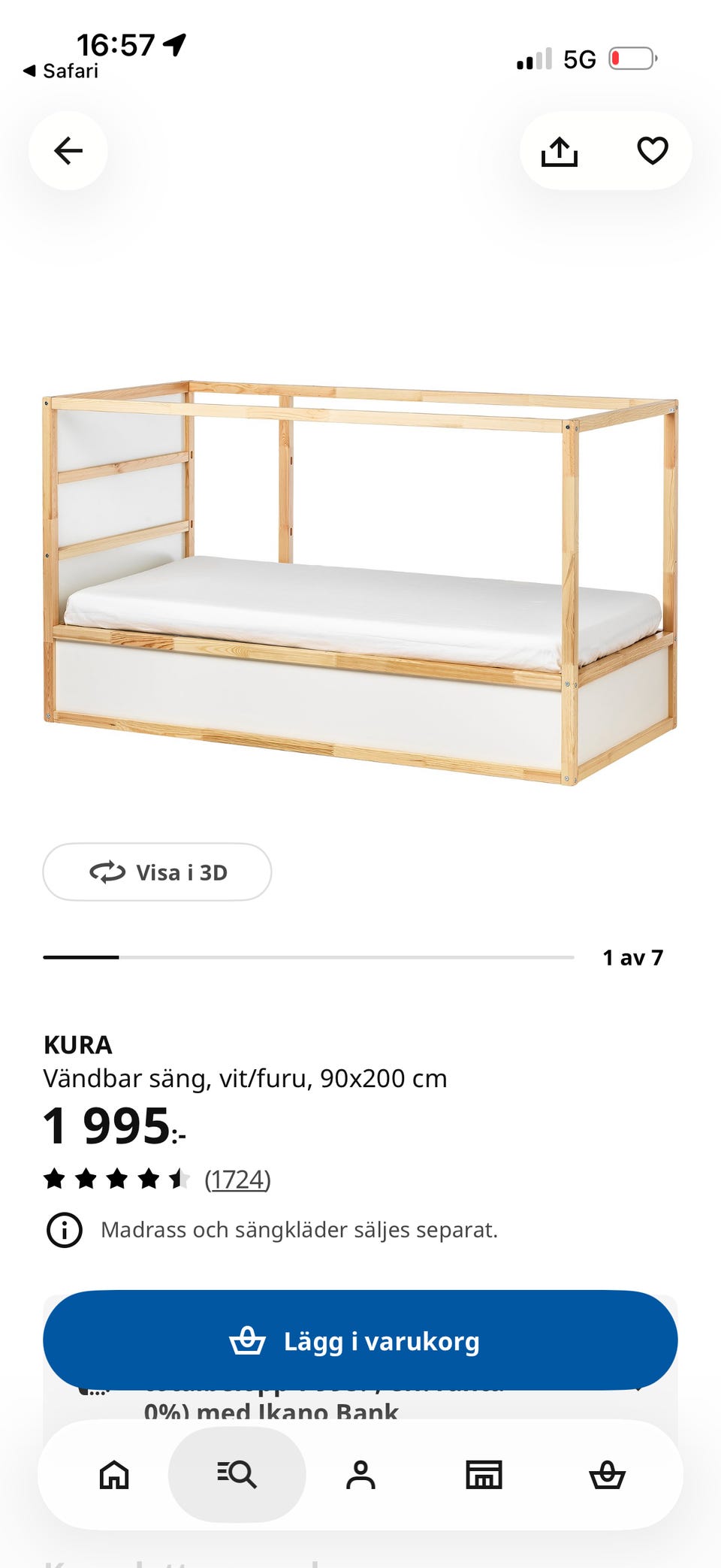Open the store tab
Image resolution: width=721 pixels, height=1568 pixels.
[x=484, y=1475]
